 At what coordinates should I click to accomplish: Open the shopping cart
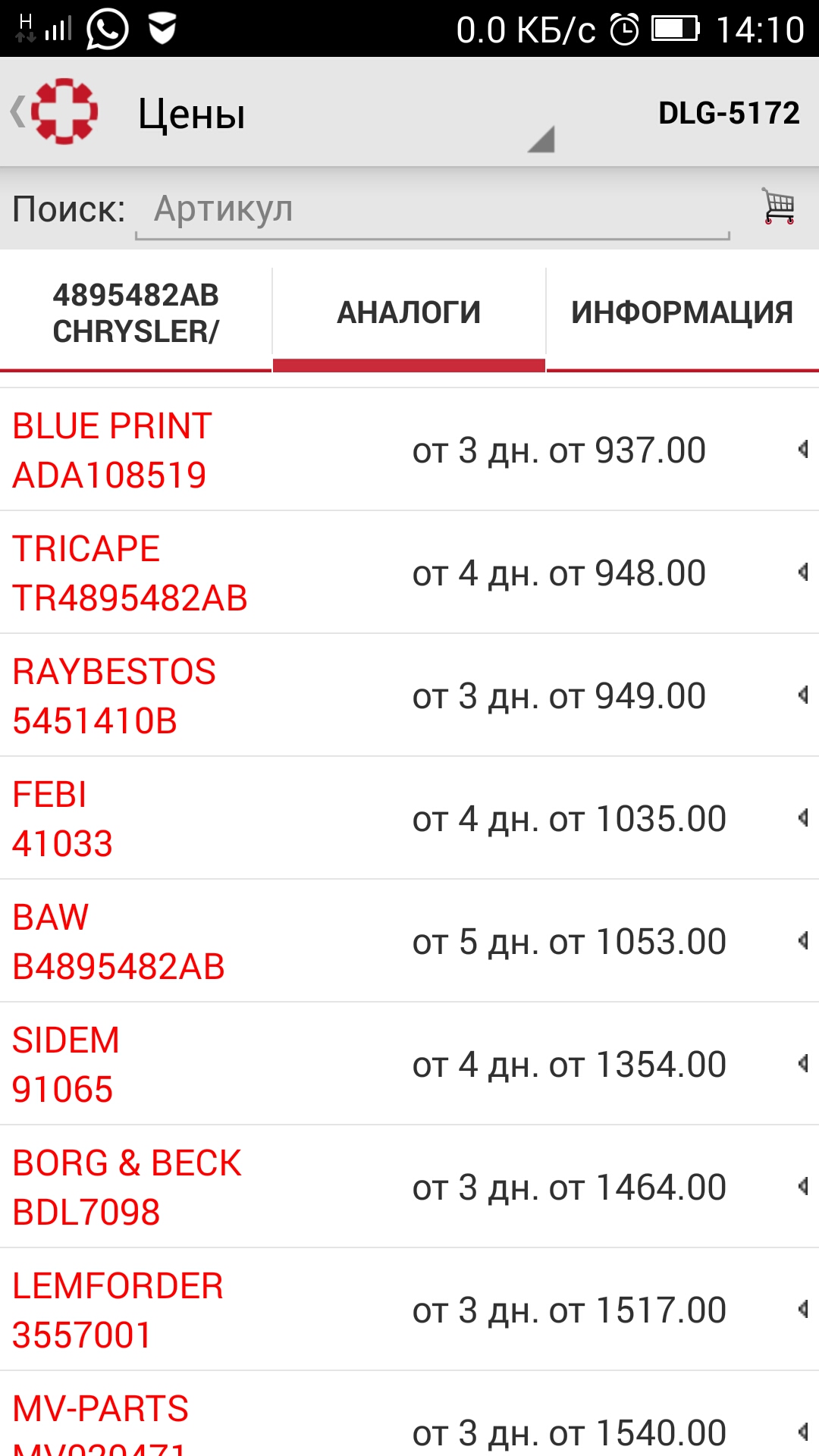pos(779,206)
